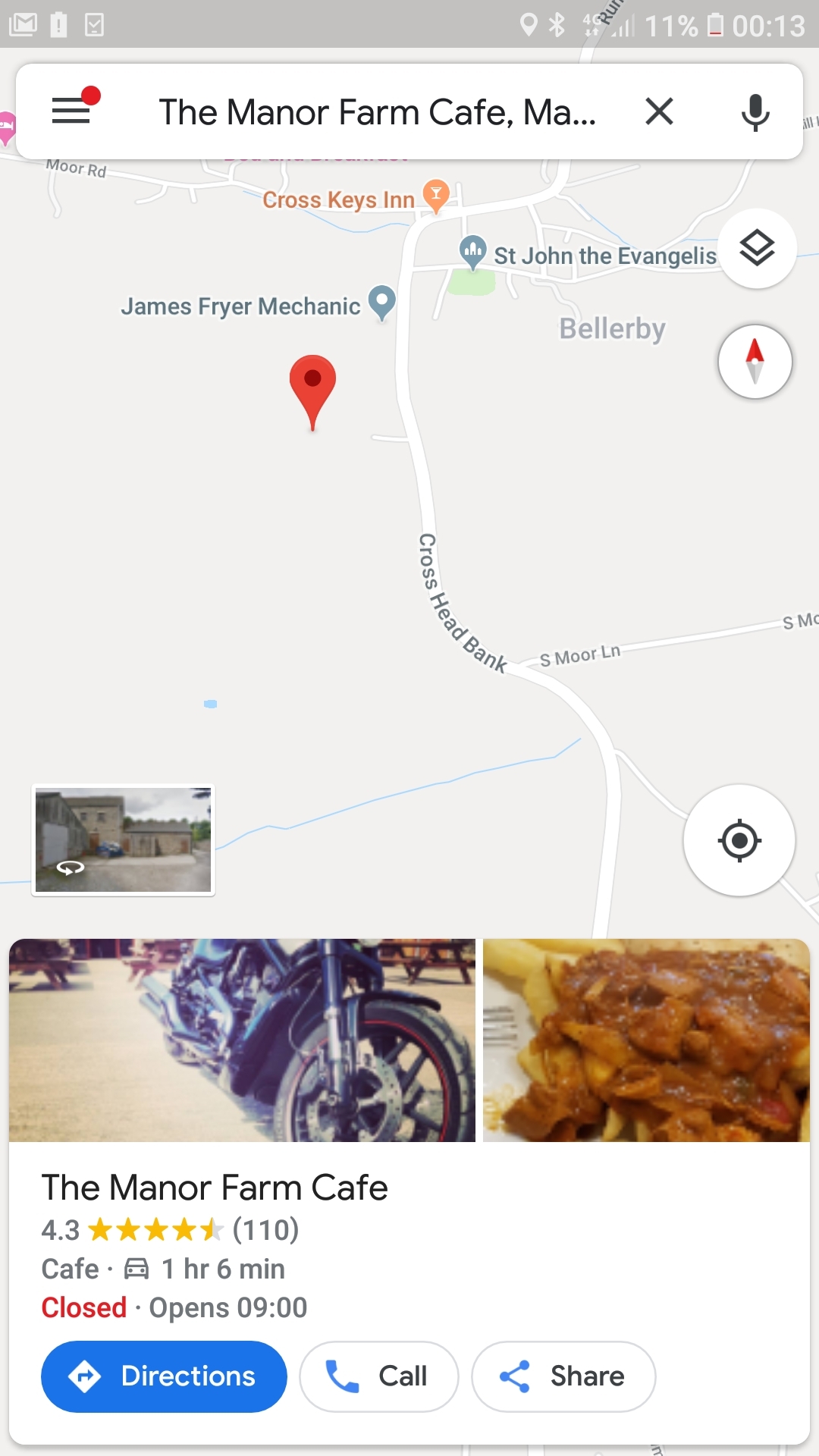The image size is (819, 1456).
Task: Tap the St John the Evangelist marker
Action: [x=473, y=251]
